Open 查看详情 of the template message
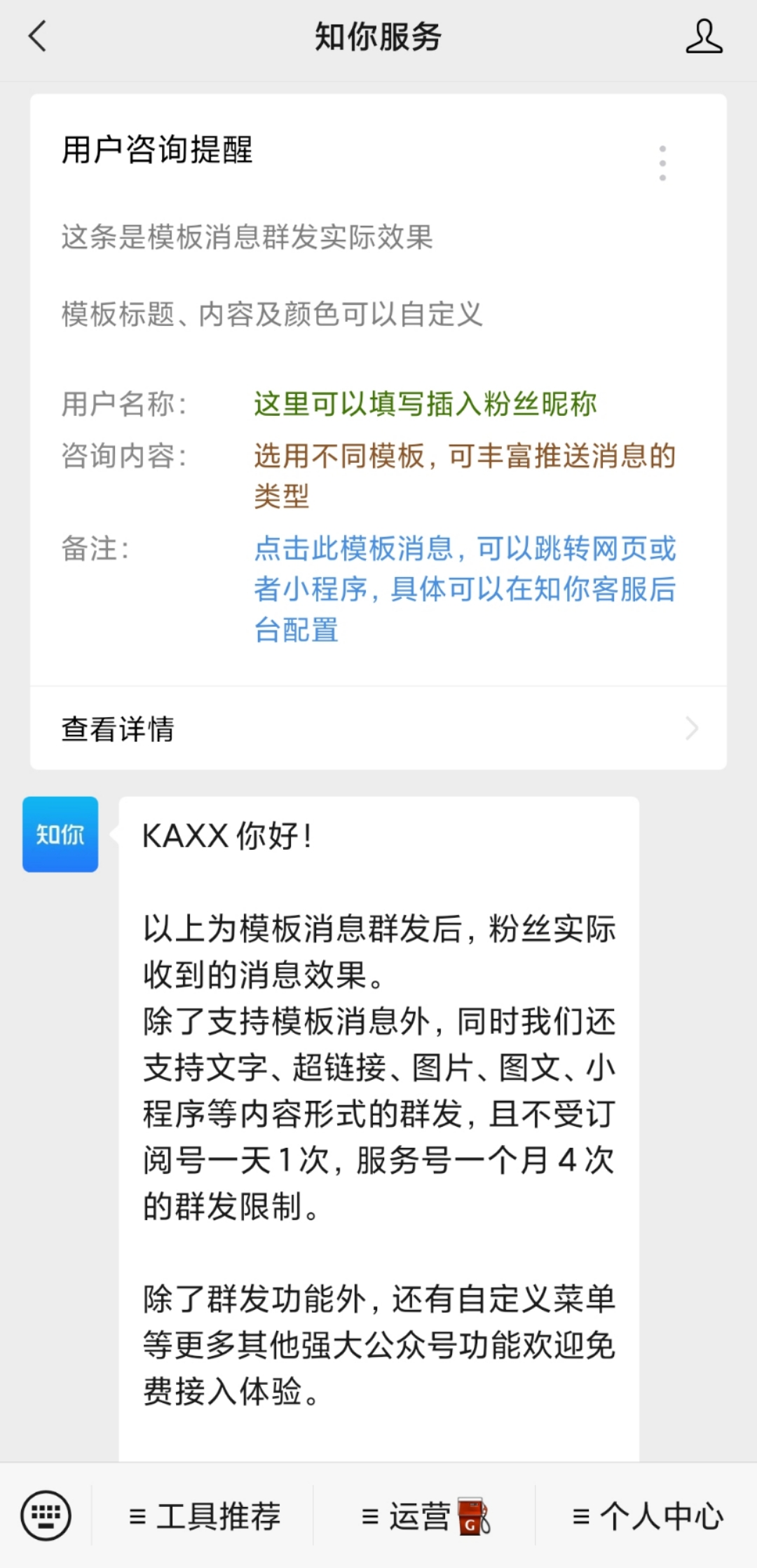 (378, 729)
